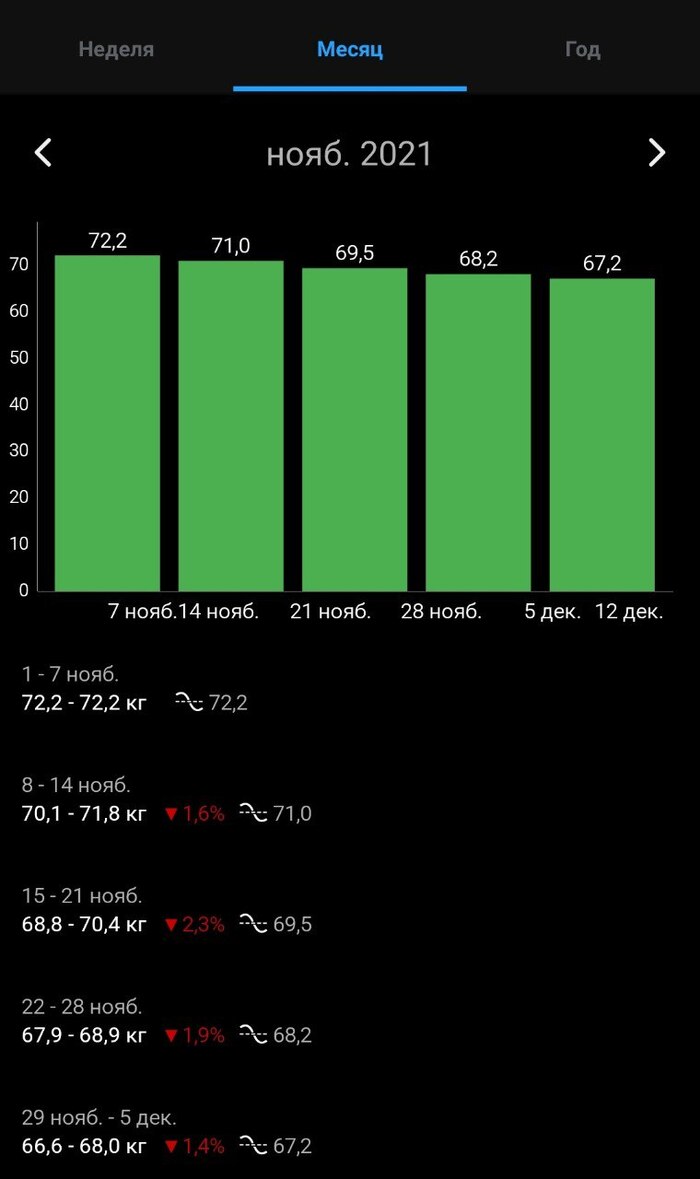The width and height of the screenshot is (700, 1179).
Task: Switch to the Неделя tab
Action: (x=116, y=49)
